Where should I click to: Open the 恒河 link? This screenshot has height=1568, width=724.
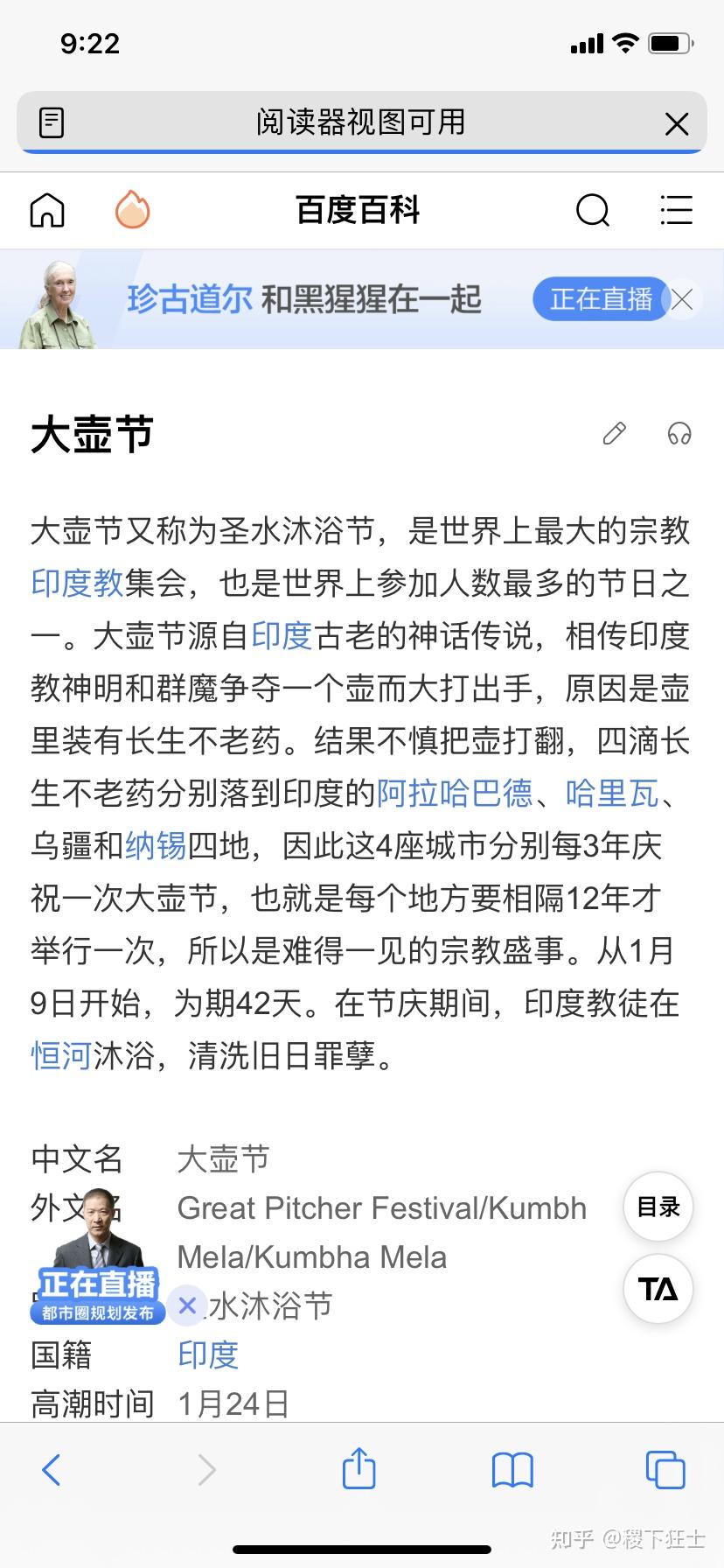point(61,1056)
